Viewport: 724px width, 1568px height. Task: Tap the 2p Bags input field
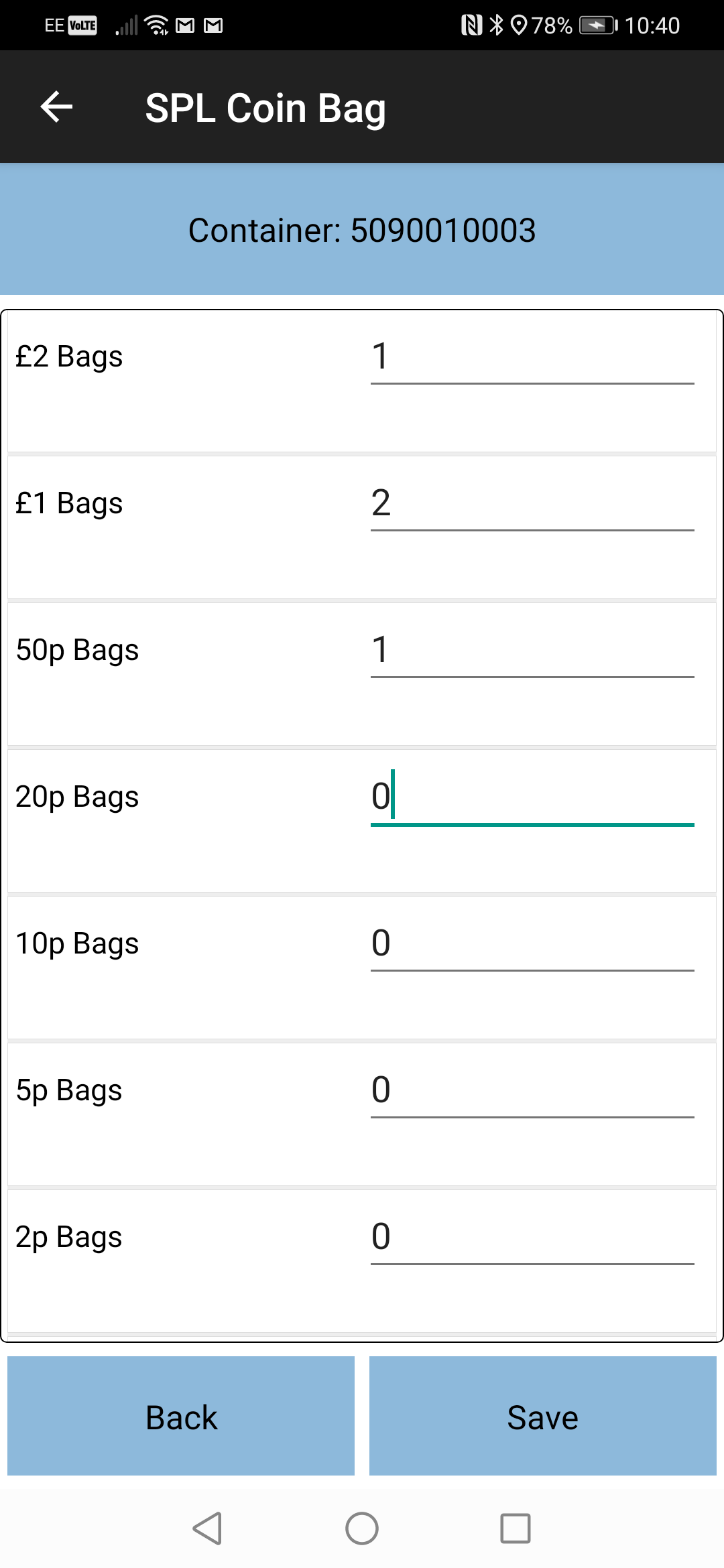pos(532,1238)
